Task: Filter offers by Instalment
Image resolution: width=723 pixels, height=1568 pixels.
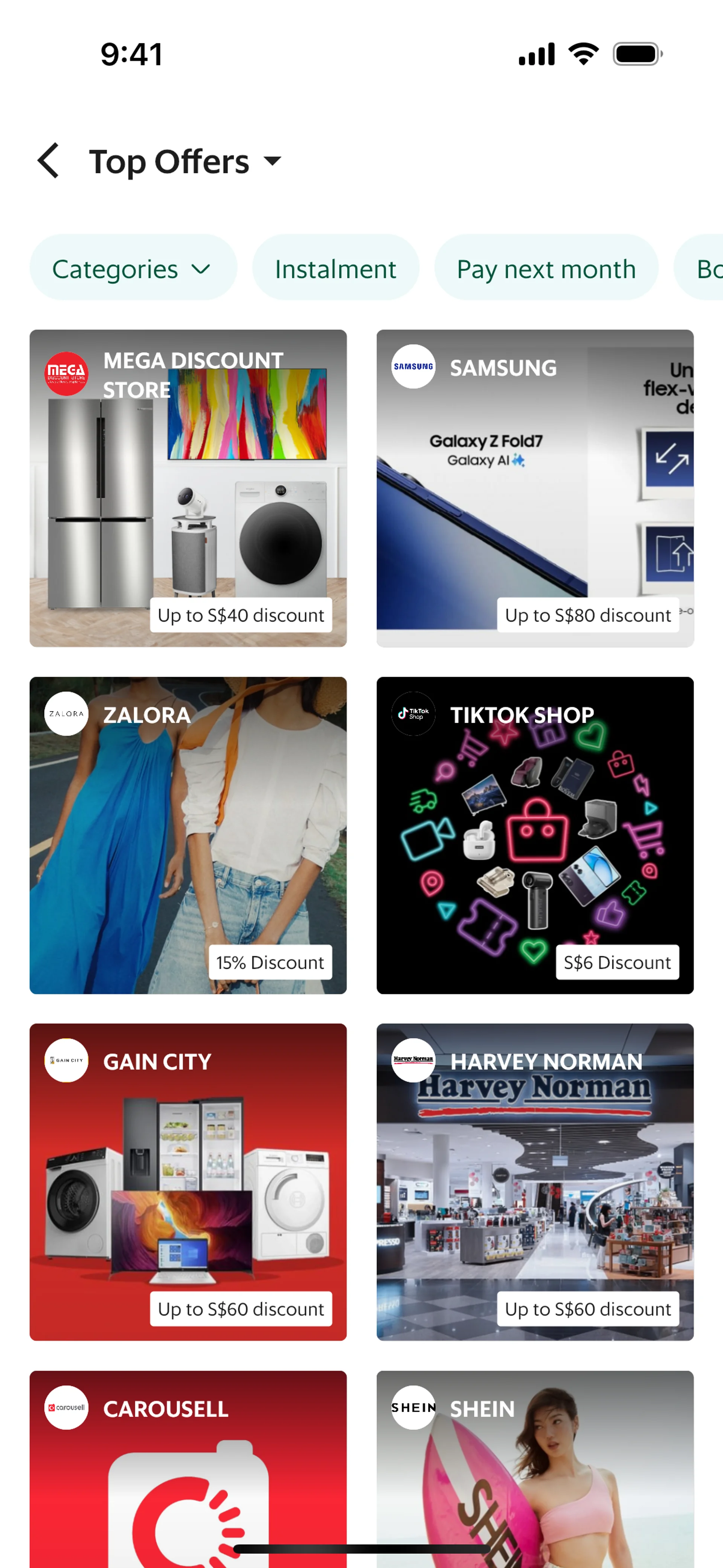Action: pyautogui.click(x=335, y=269)
